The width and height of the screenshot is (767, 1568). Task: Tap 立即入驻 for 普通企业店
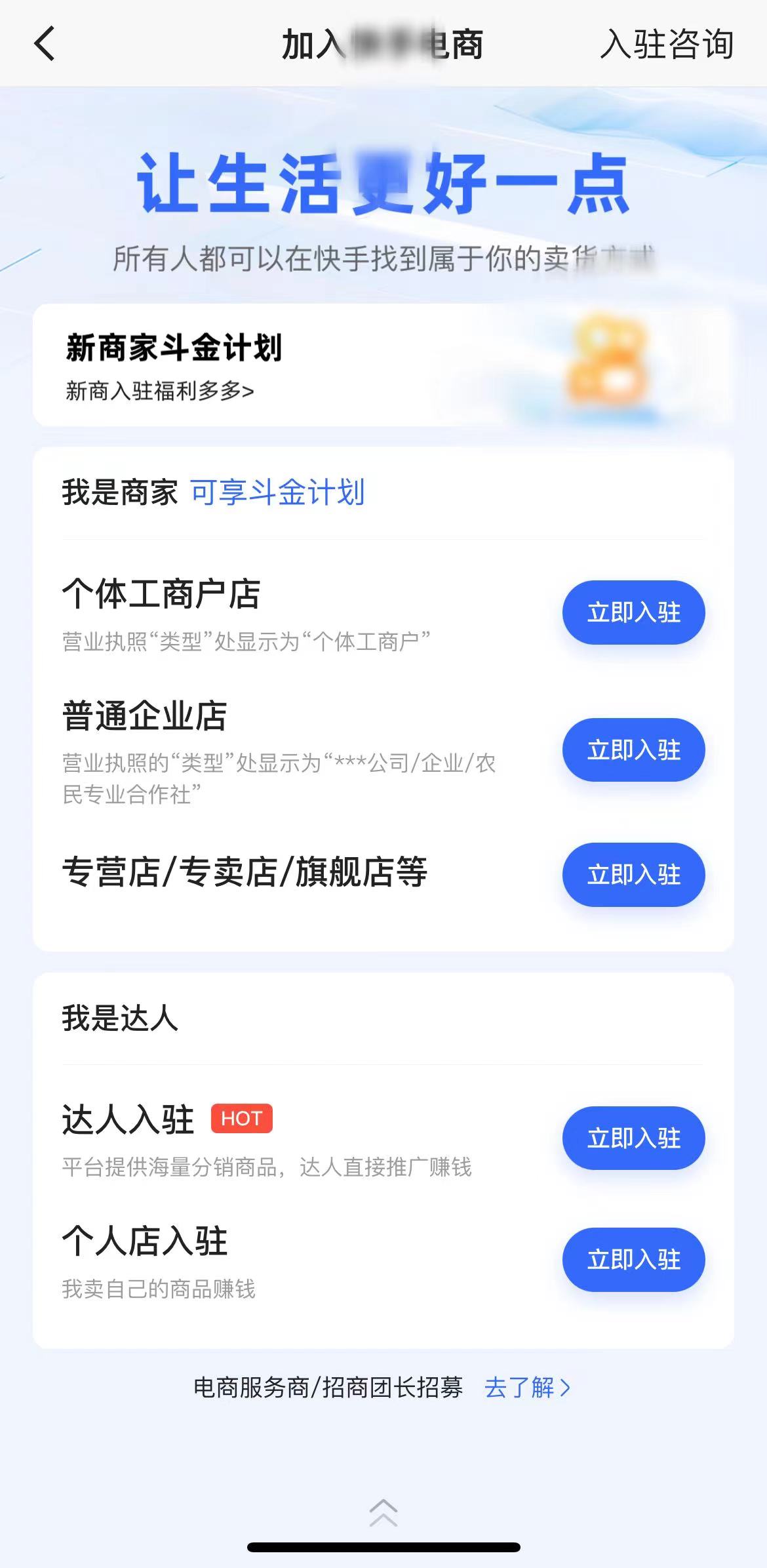(x=632, y=750)
